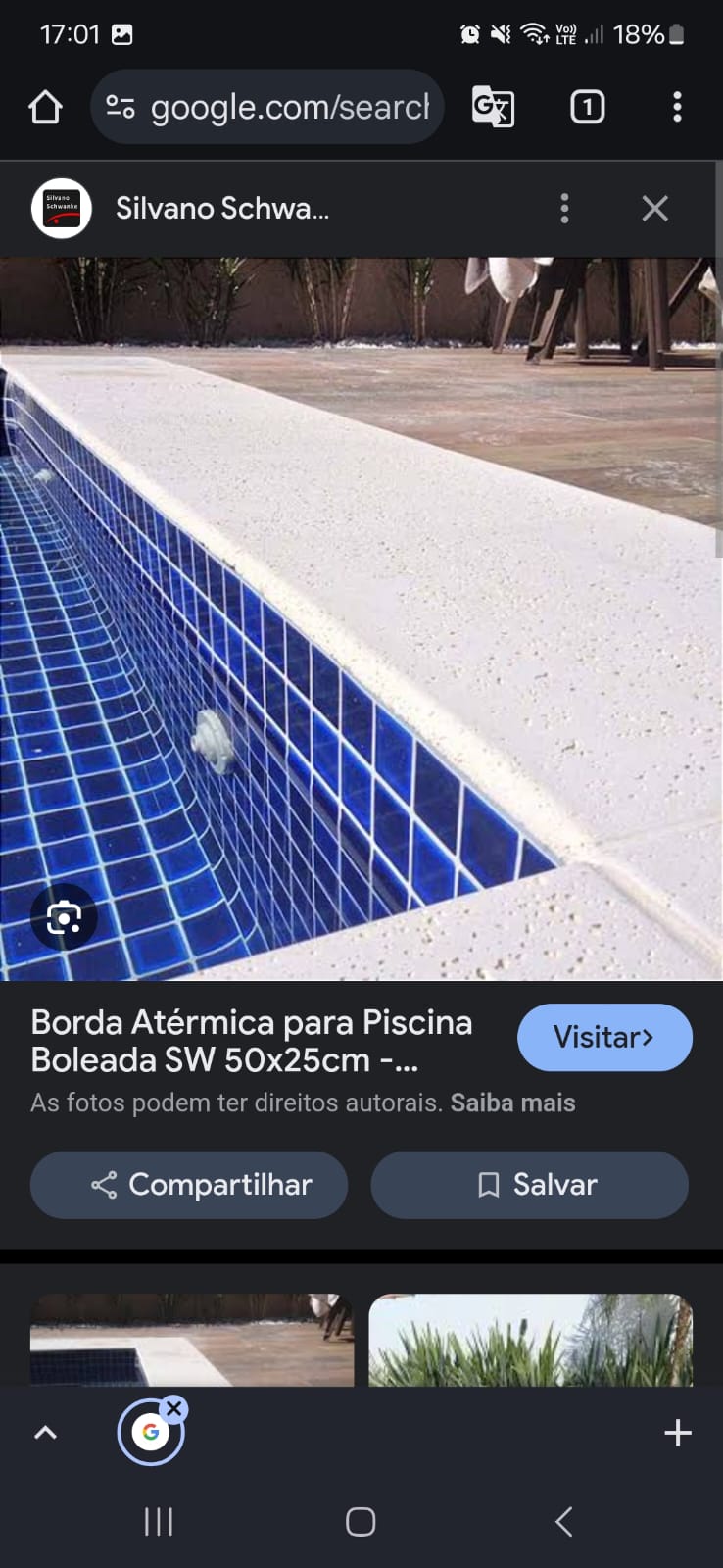
Task: Tap the bookmark icon on Salvar
Action: [x=487, y=1185]
